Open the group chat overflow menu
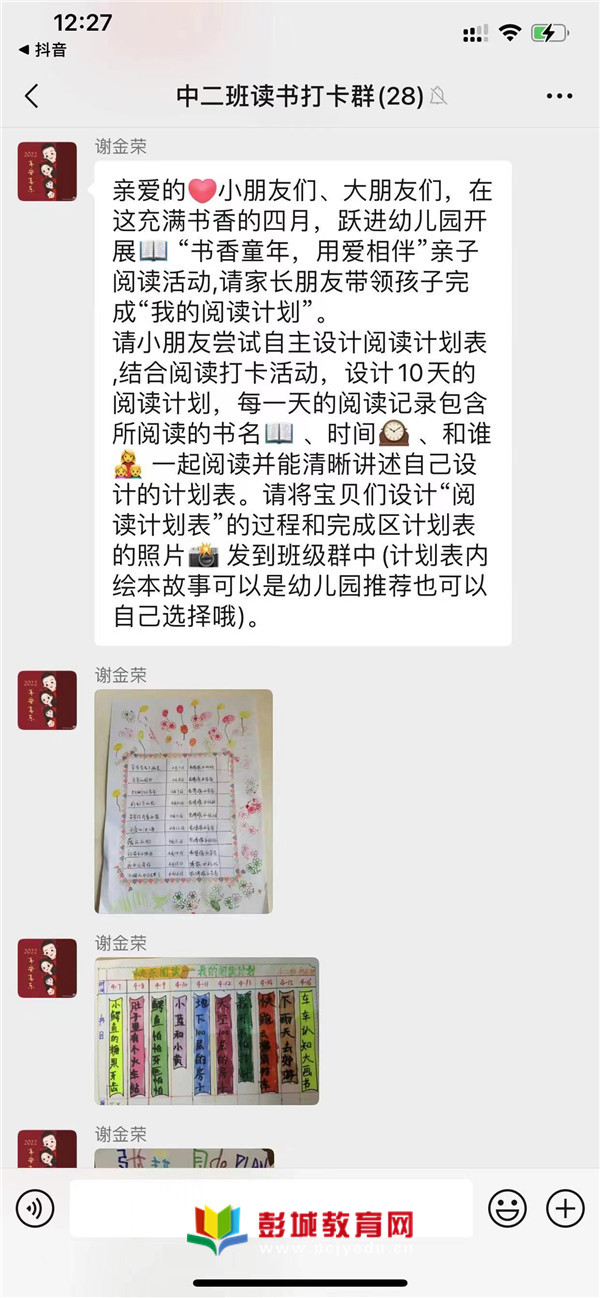This screenshot has width=600, height=1298. coord(559,96)
